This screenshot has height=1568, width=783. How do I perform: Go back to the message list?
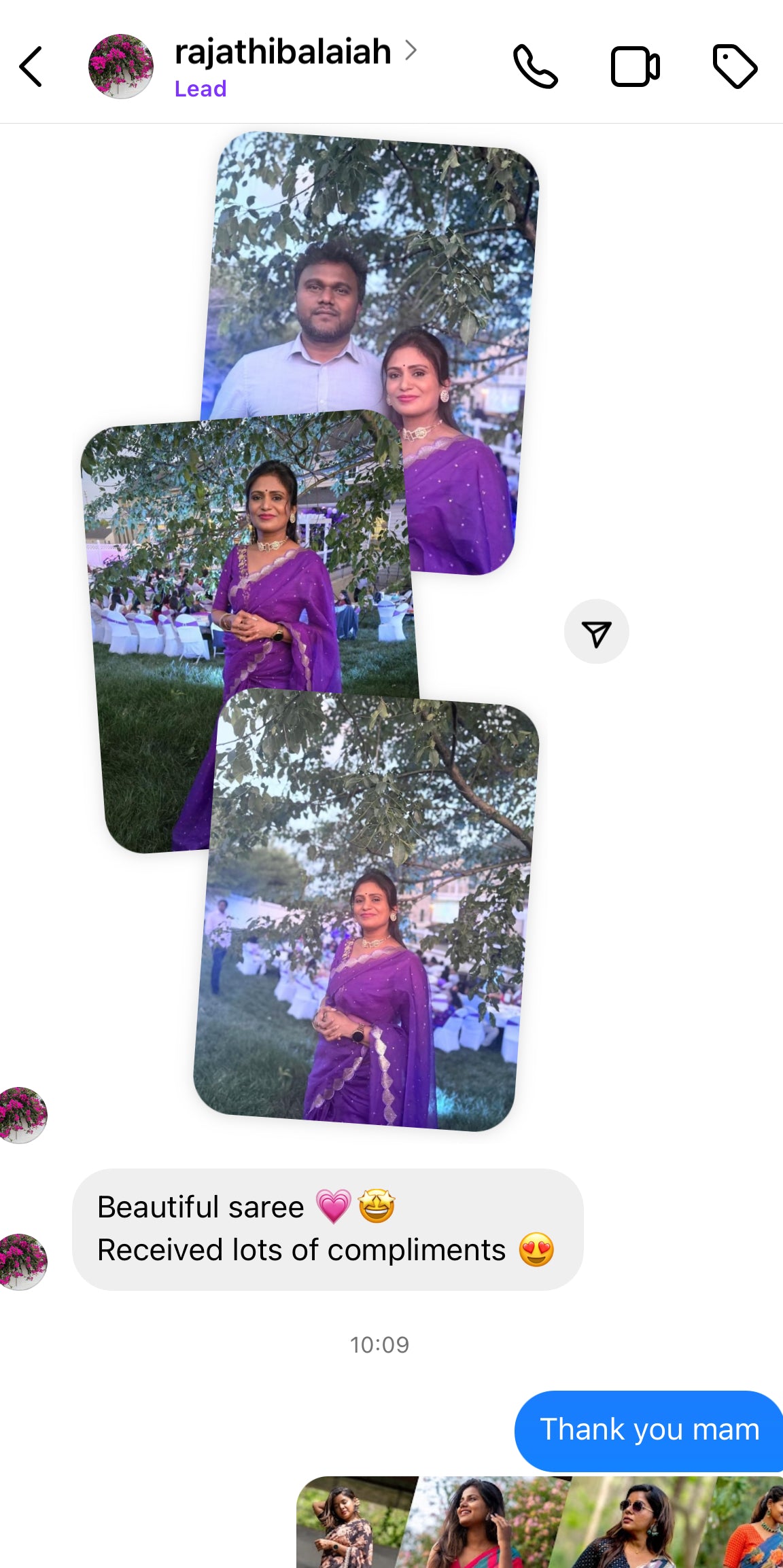pyautogui.click(x=31, y=67)
